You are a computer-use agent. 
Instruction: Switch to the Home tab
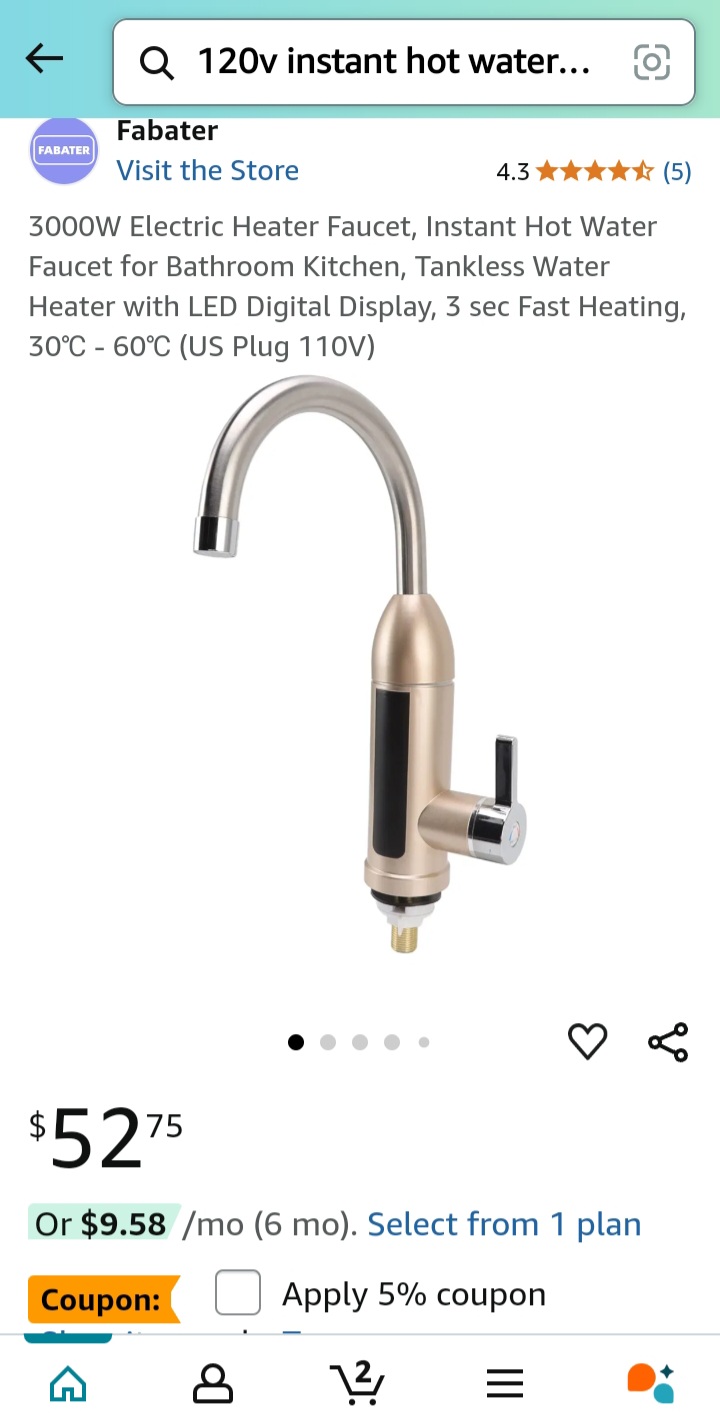pyautogui.click(x=68, y=1383)
